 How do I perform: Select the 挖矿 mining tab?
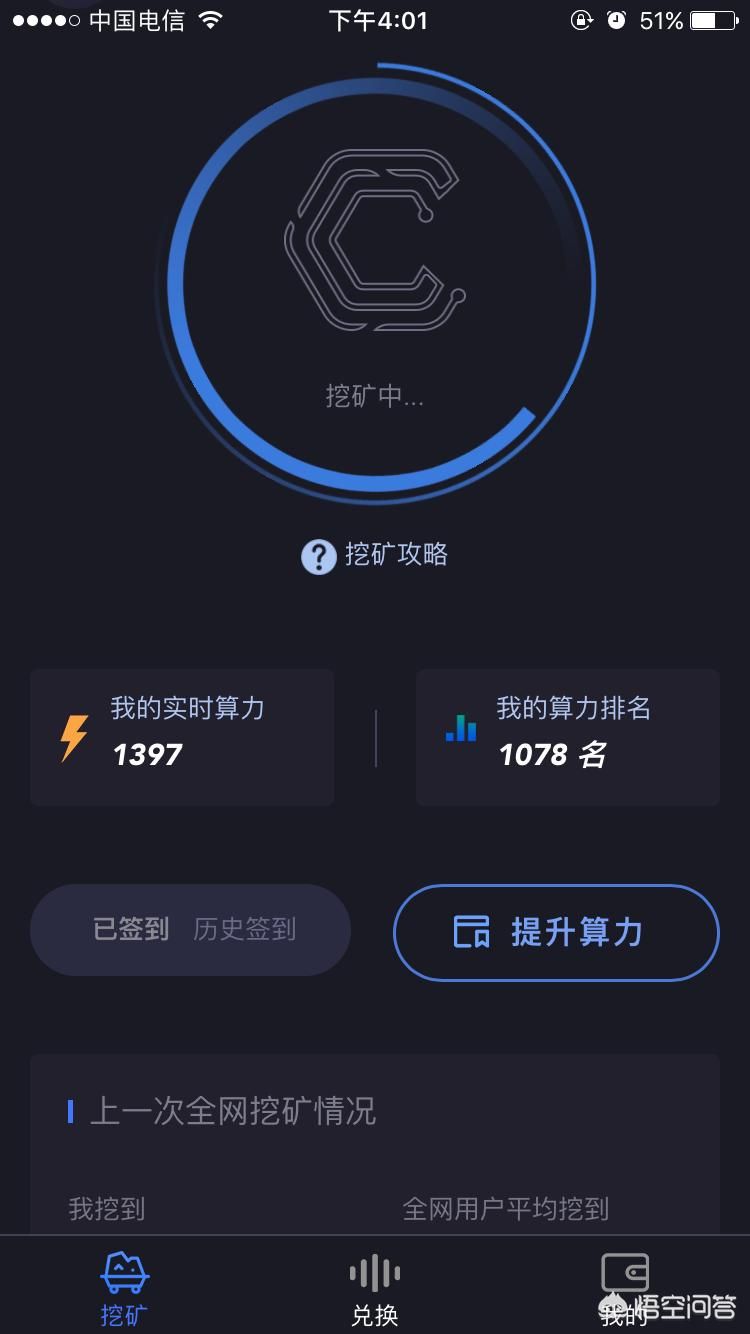125,1288
